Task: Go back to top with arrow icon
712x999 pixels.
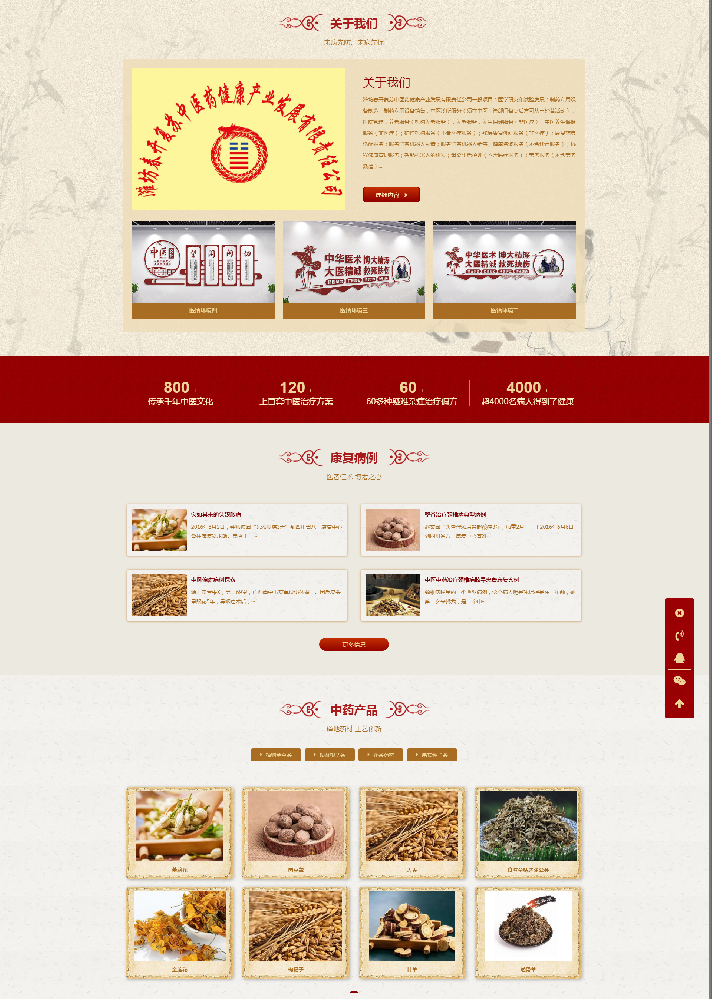Action: 680,703
